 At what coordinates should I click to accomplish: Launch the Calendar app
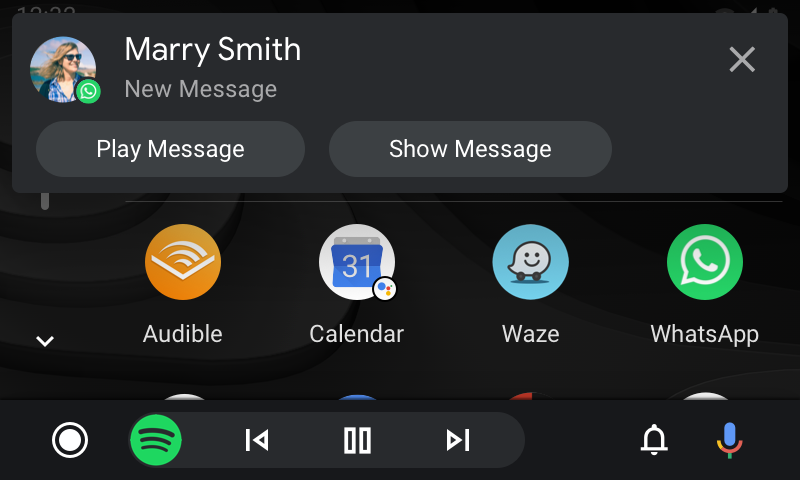[x=356, y=262]
